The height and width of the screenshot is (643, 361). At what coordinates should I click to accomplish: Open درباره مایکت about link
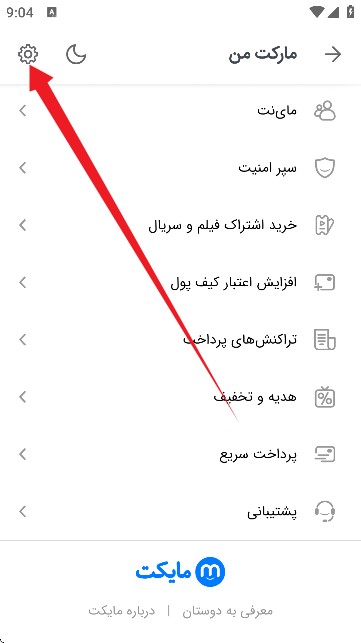[x=122, y=611]
